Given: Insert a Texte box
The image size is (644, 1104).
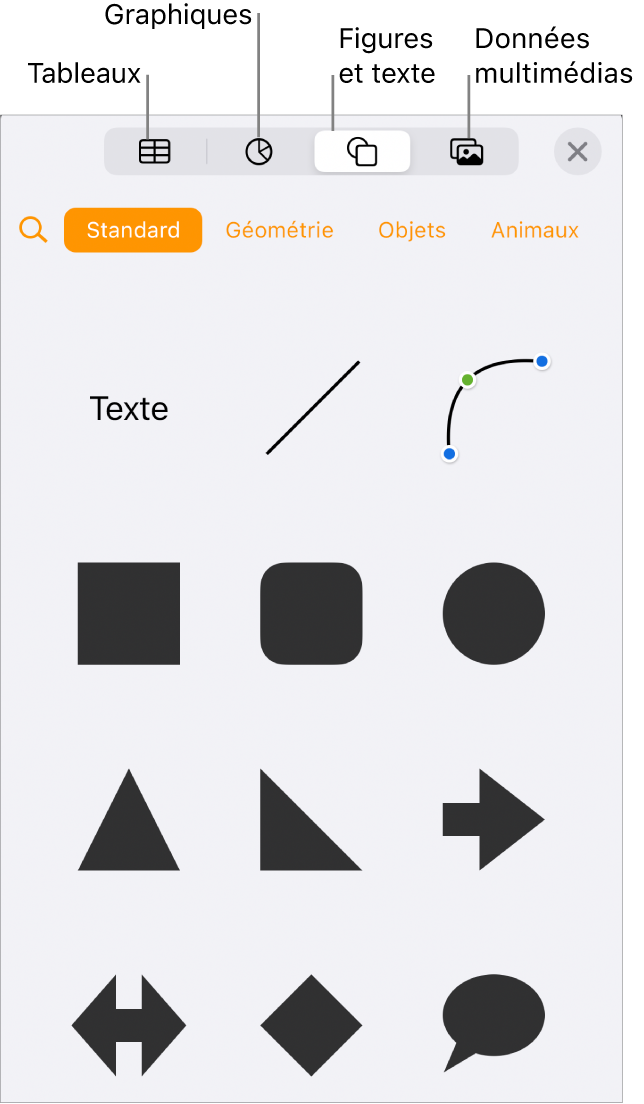Looking at the screenshot, I should (129, 408).
